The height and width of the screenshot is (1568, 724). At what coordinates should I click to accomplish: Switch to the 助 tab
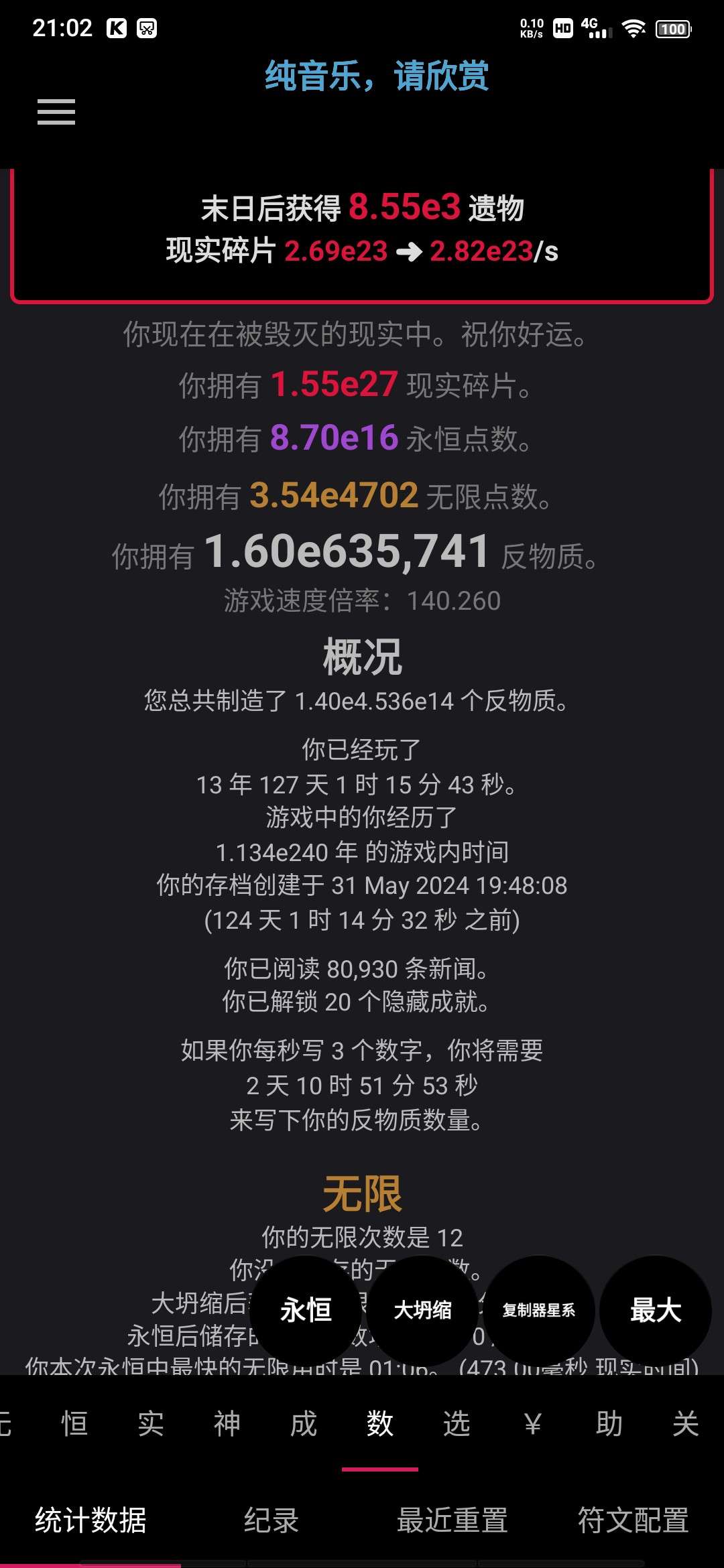pyautogui.click(x=609, y=1423)
